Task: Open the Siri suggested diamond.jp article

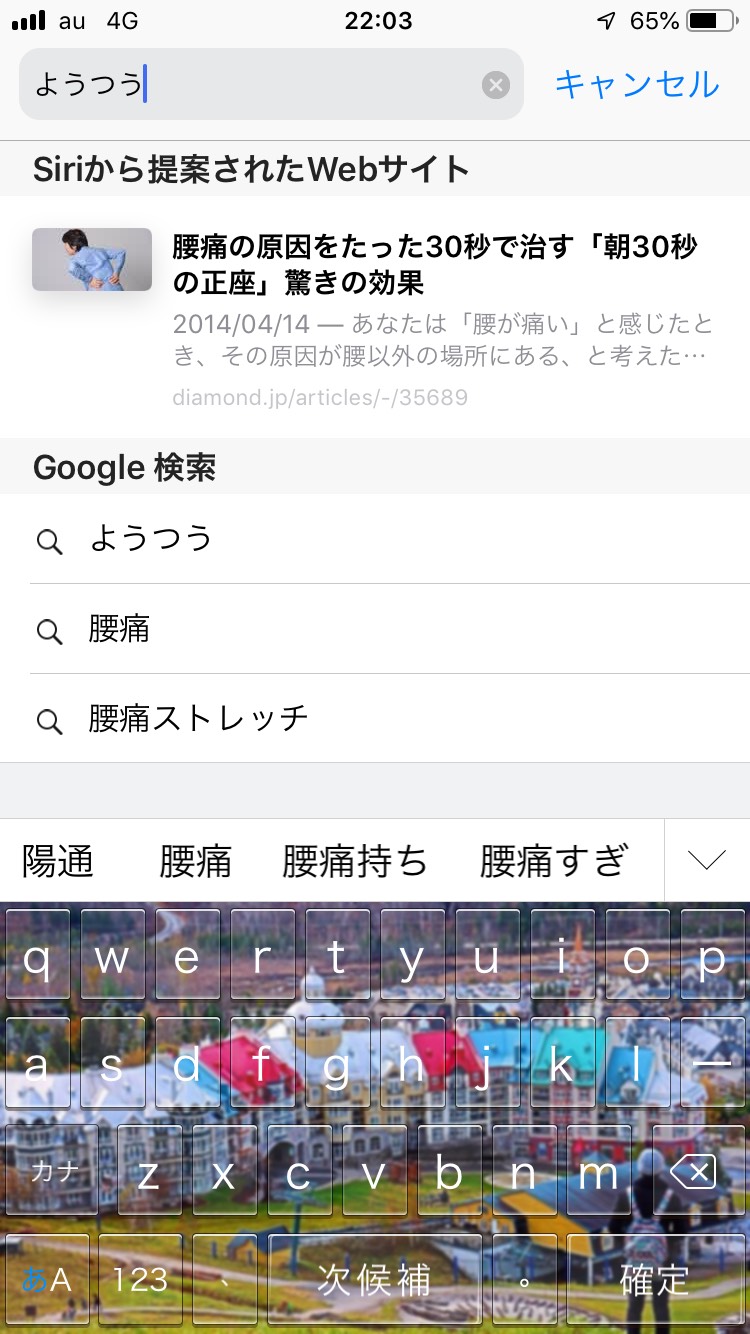Action: tap(375, 318)
